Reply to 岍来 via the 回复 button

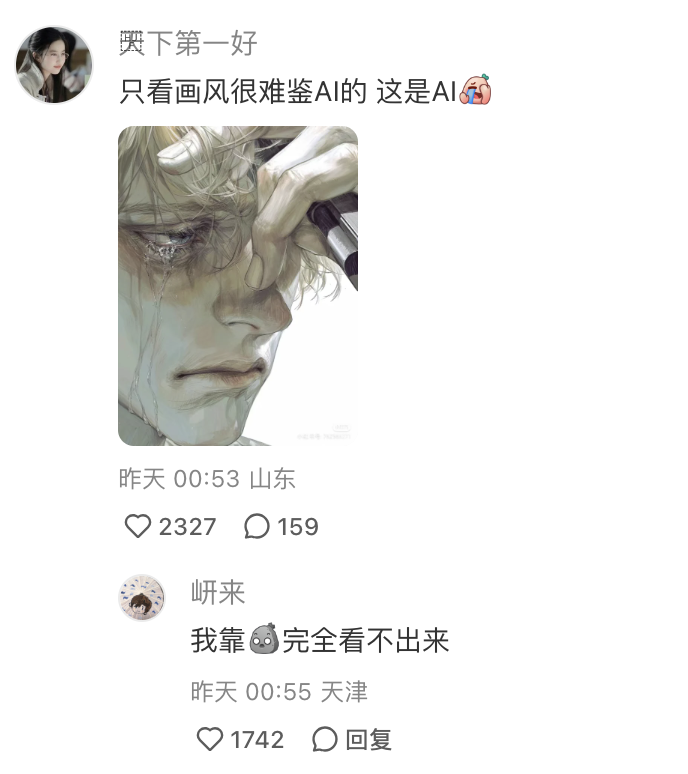tap(352, 739)
